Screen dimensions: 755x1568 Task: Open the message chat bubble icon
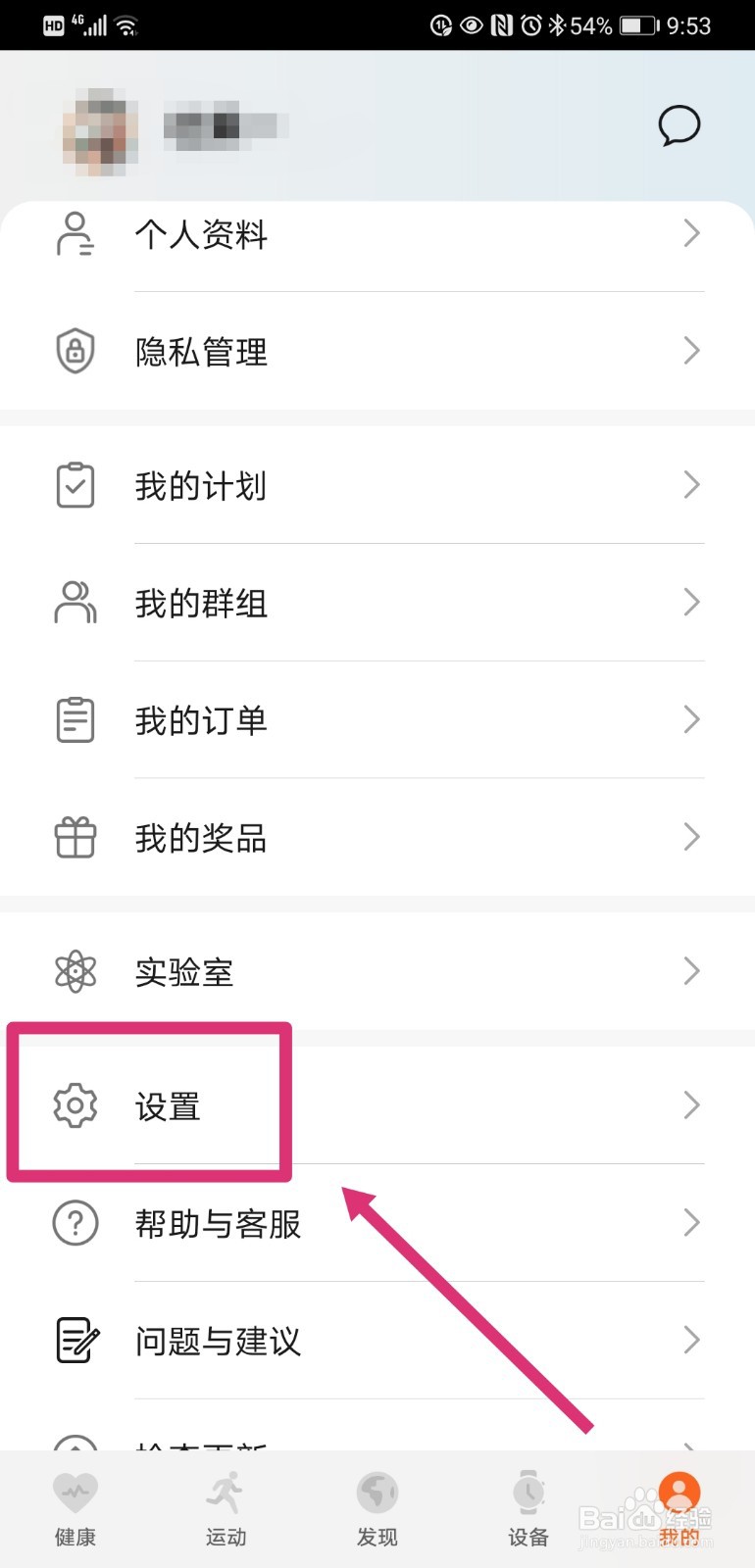(679, 125)
